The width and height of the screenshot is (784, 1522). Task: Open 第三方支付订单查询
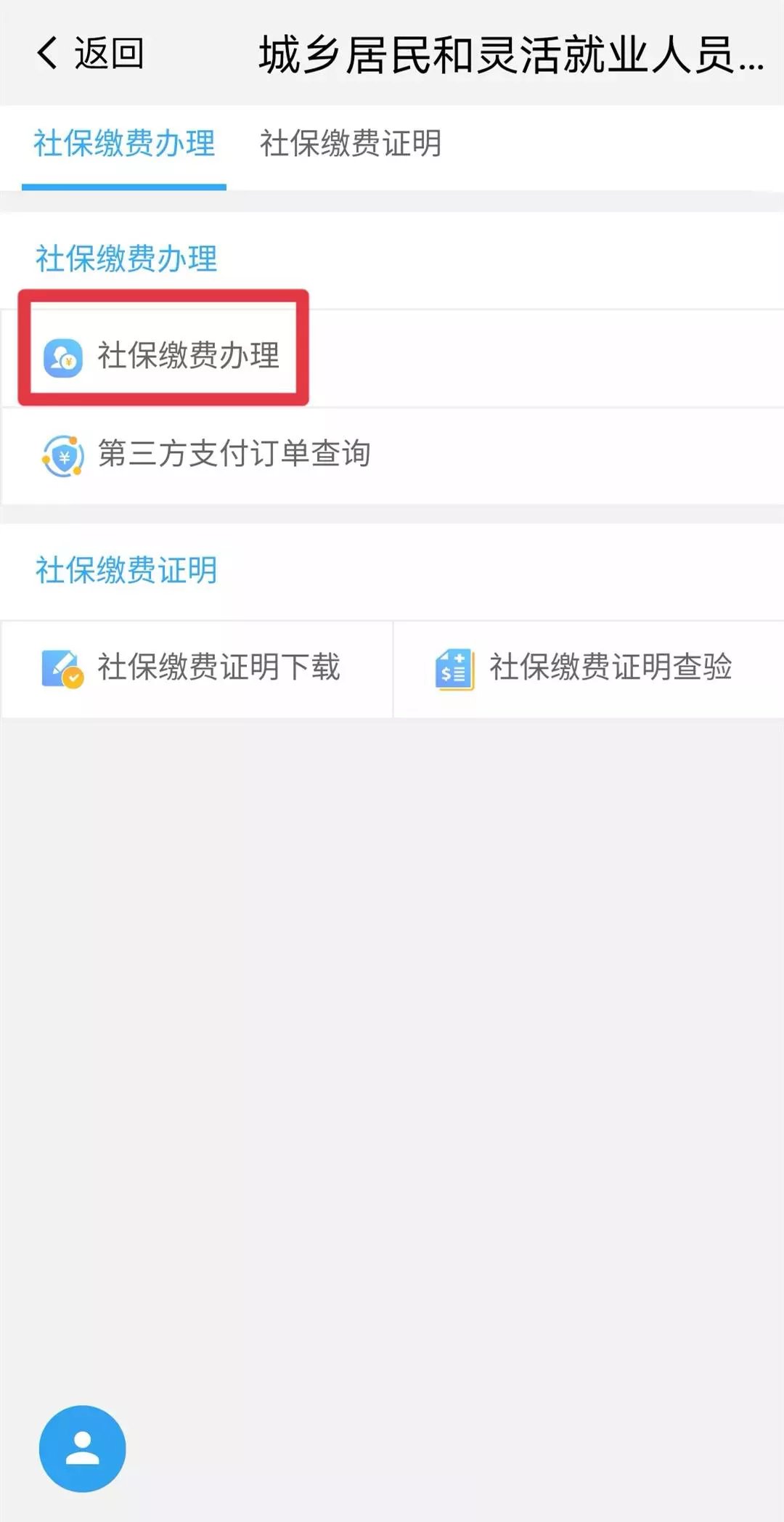(x=207, y=455)
